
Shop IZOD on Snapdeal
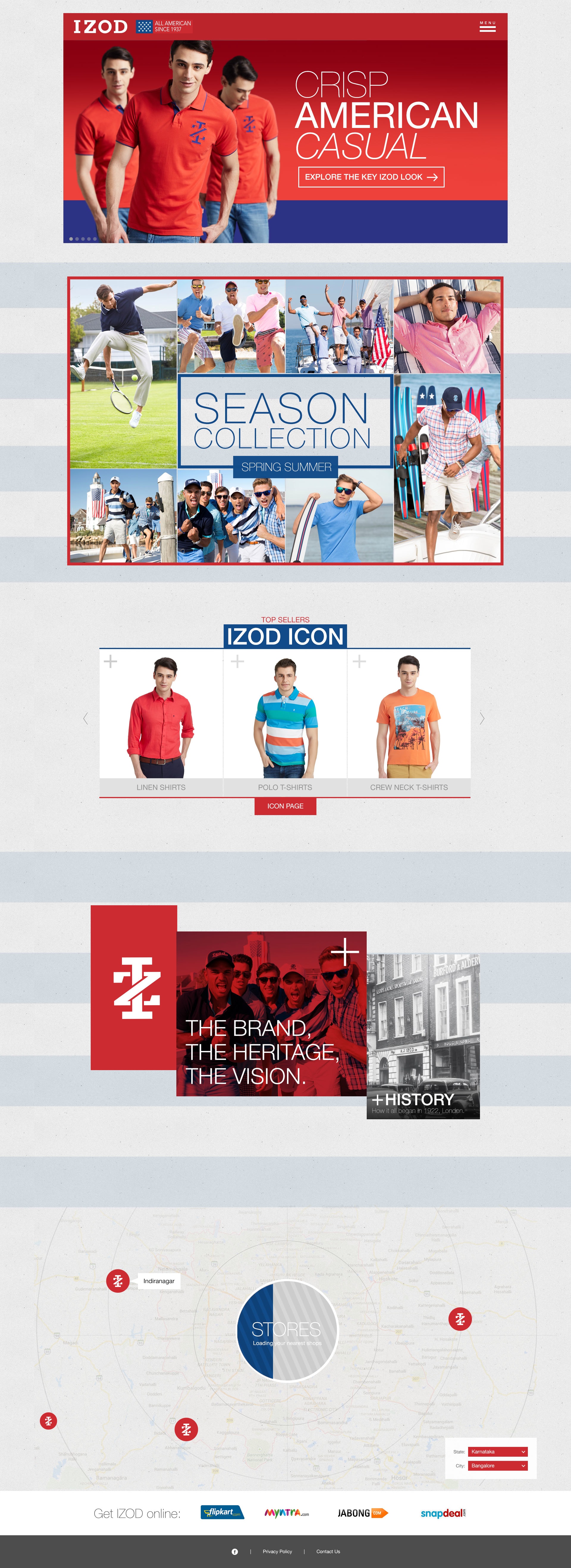pos(443,1513)
